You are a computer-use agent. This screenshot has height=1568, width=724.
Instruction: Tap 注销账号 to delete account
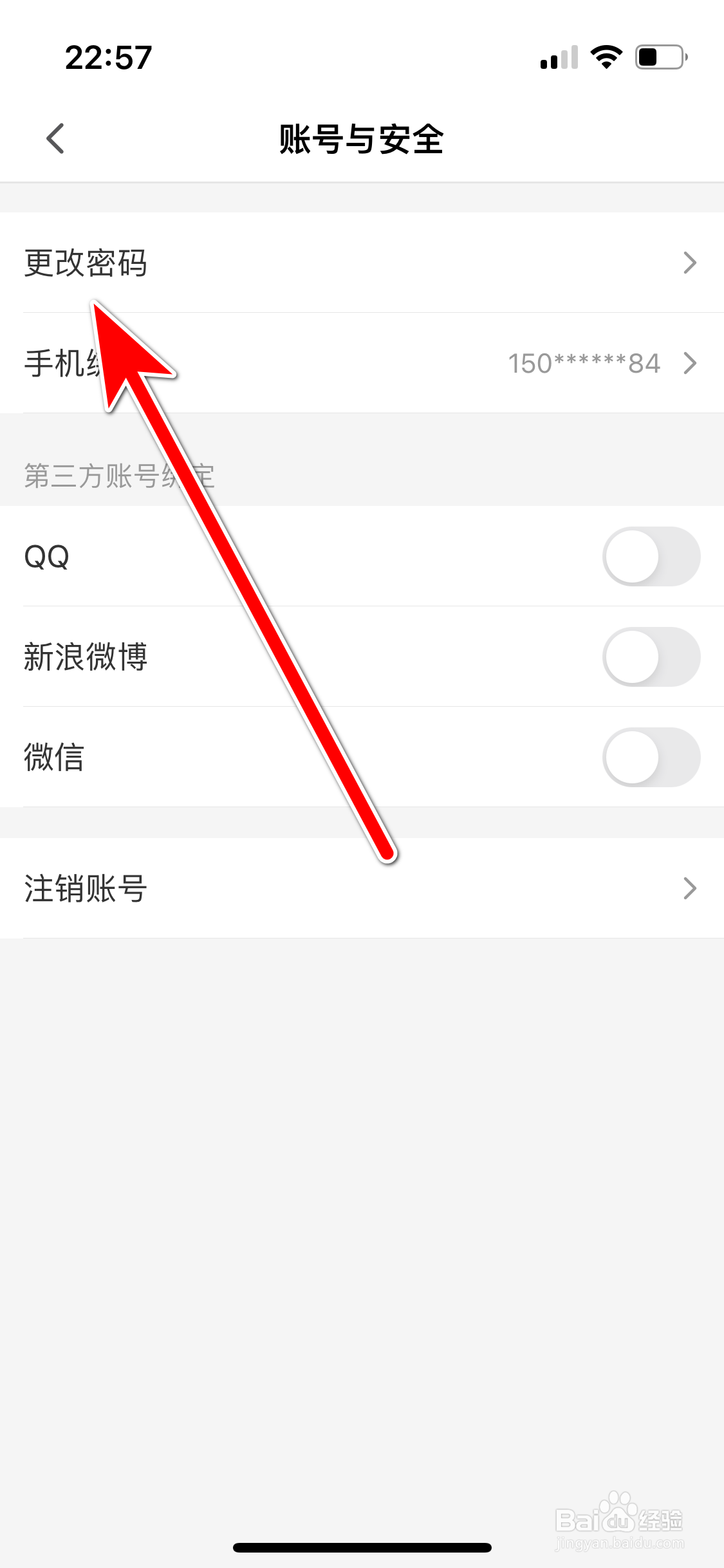tap(86, 889)
